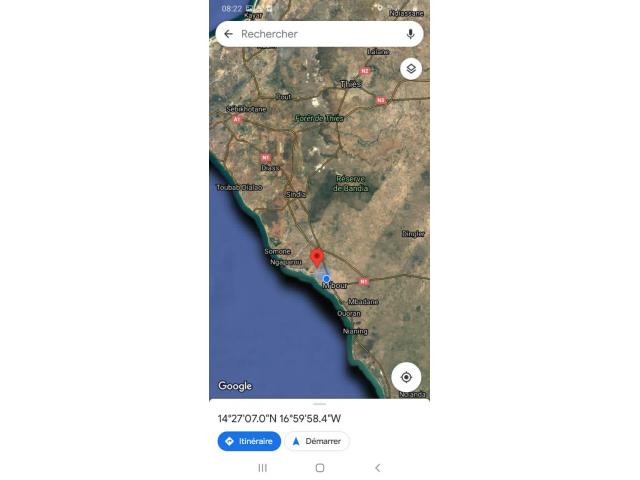
Task: Center the map on my location
Action: click(x=406, y=377)
